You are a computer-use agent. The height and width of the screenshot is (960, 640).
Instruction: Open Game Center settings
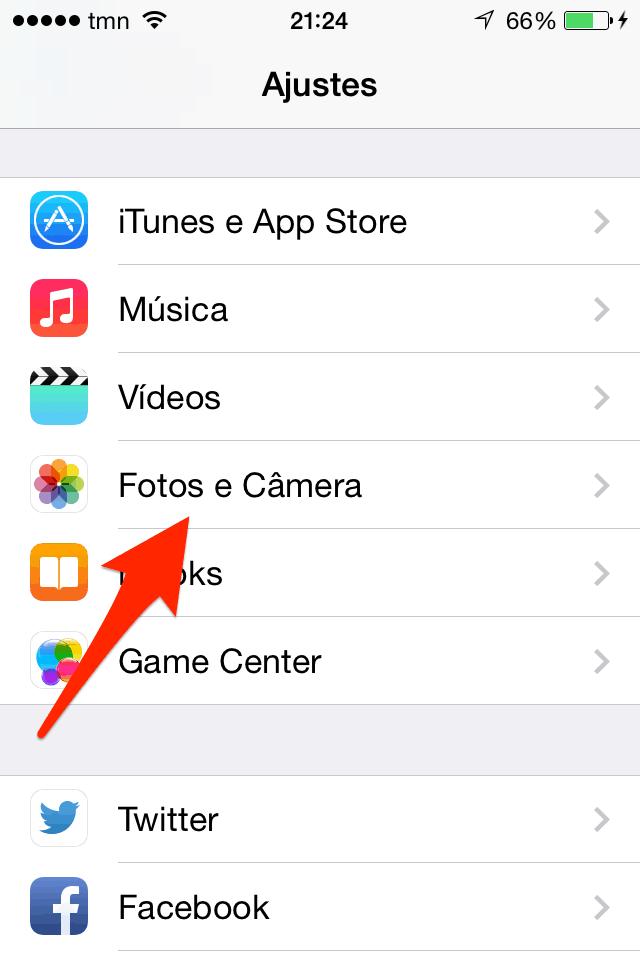(320, 661)
